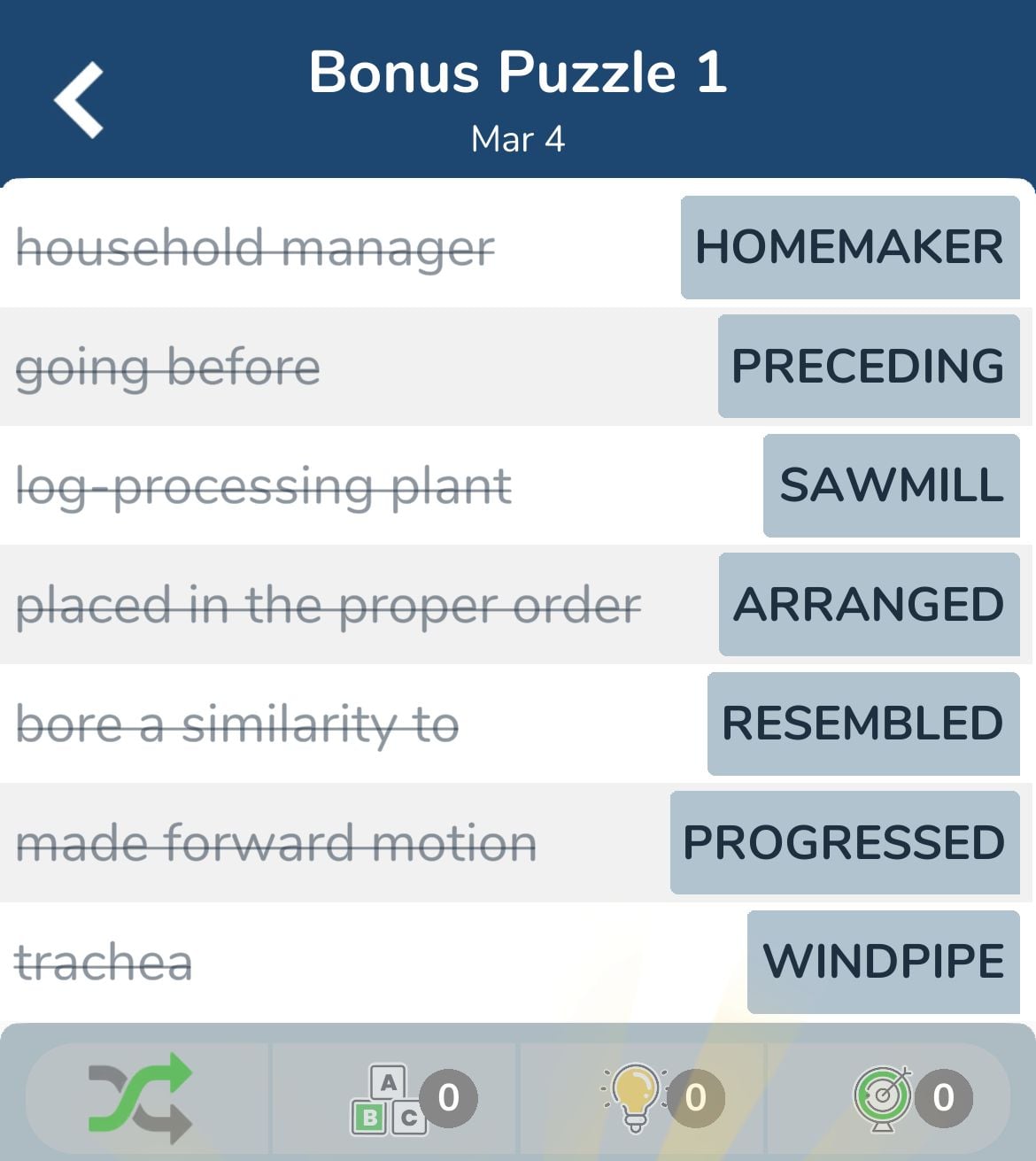Screen dimensions: 1036x1161
Task: Select the ARRANGED answer tile
Action: pyautogui.click(x=869, y=604)
